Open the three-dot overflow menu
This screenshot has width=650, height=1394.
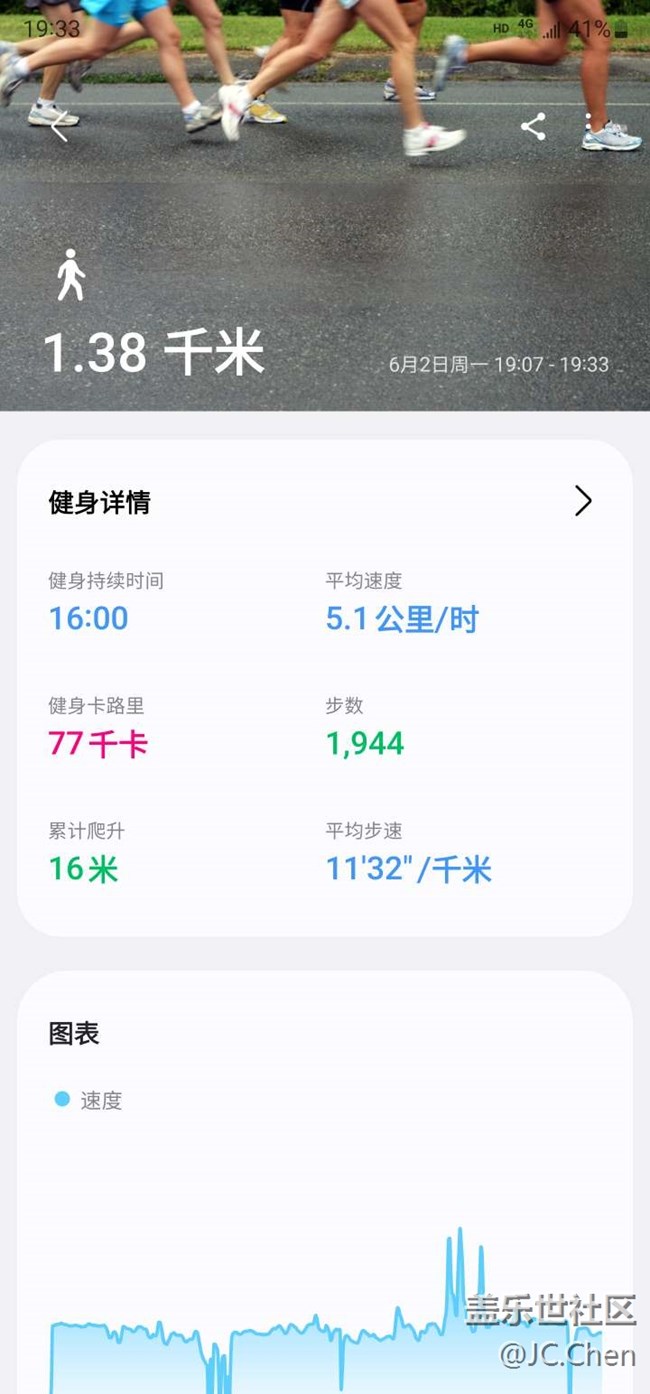click(x=589, y=127)
